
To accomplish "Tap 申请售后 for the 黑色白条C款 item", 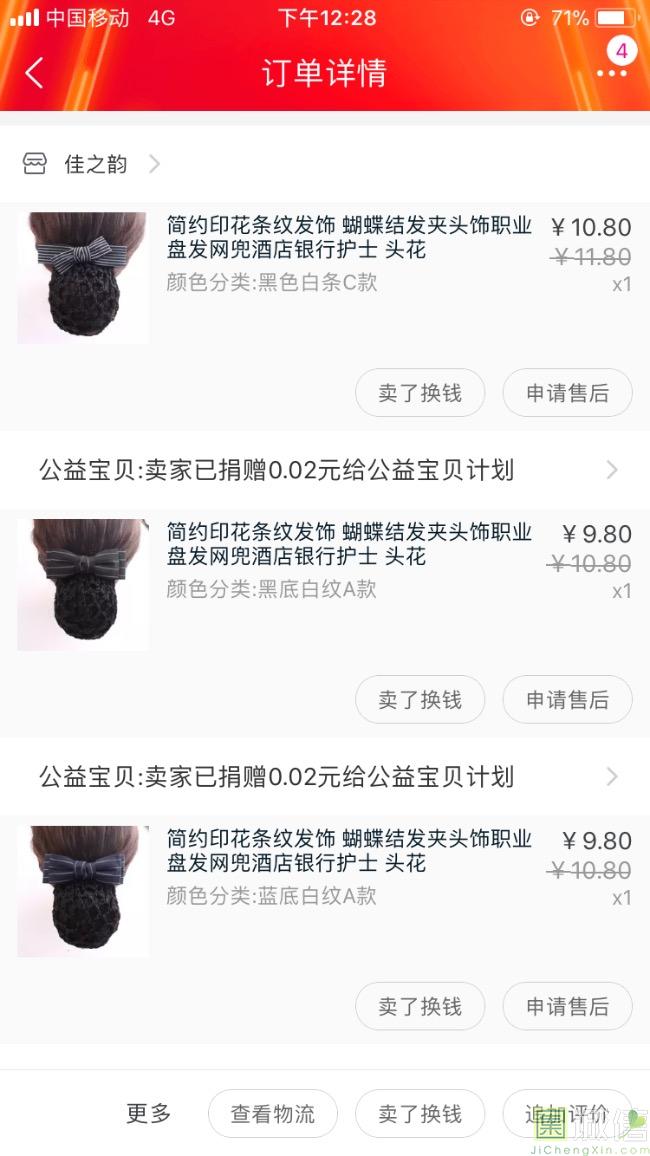I will pyautogui.click(x=567, y=393).
